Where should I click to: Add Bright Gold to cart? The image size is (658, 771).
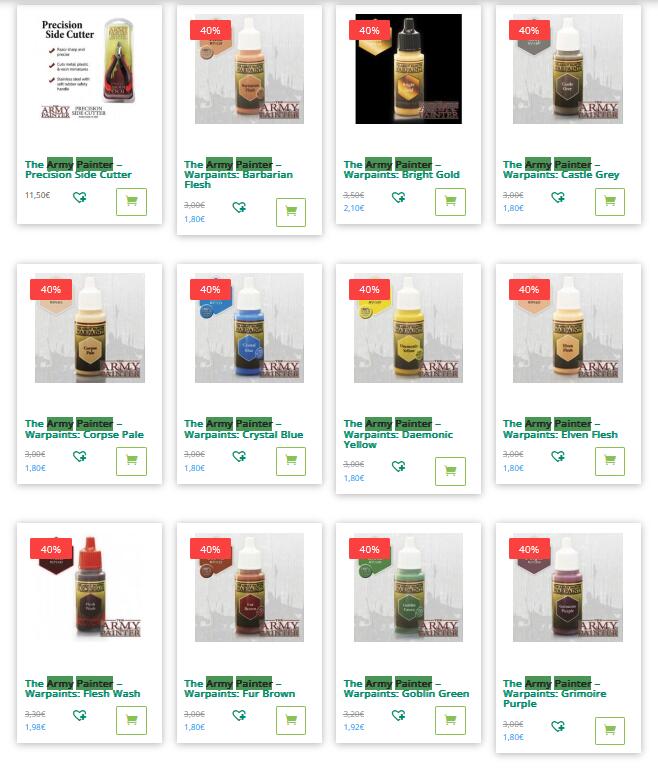450,202
